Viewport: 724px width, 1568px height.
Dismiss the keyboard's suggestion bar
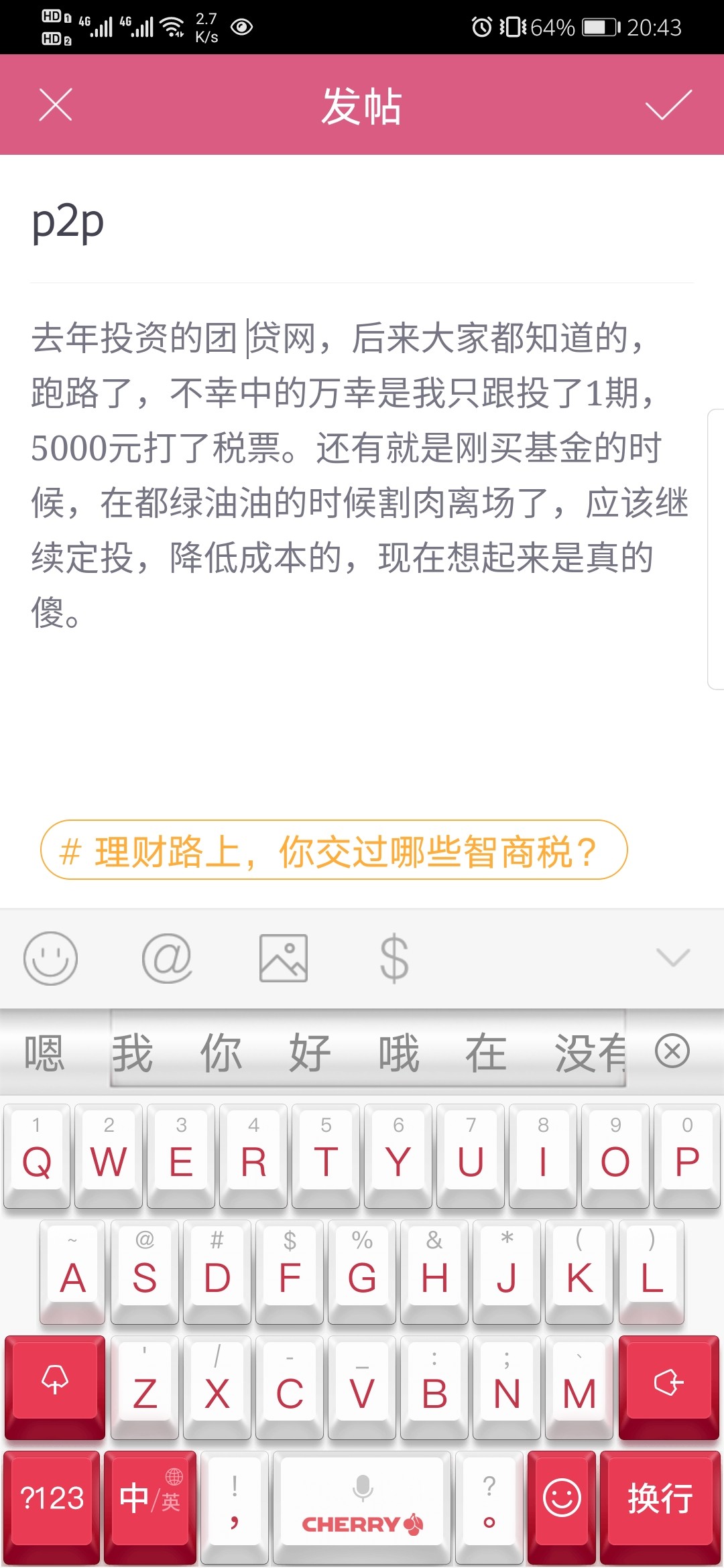[x=672, y=1051]
